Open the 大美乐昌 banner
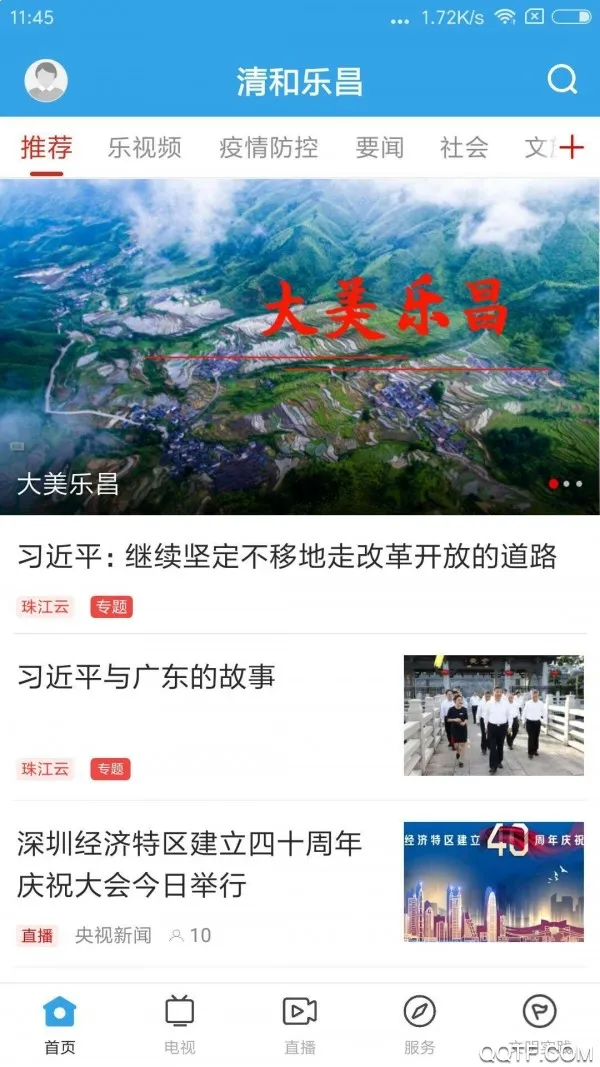 coord(300,346)
